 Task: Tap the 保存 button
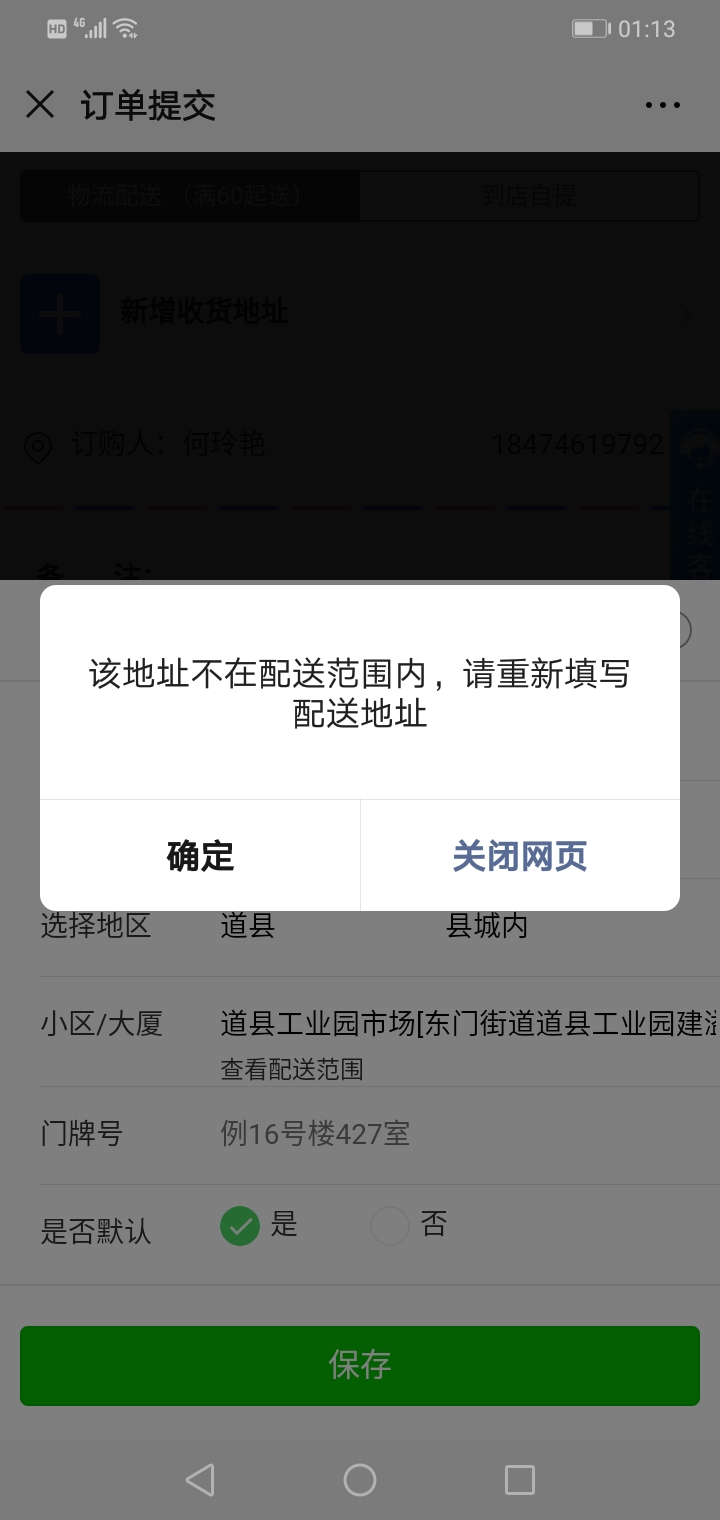tap(360, 1365)
